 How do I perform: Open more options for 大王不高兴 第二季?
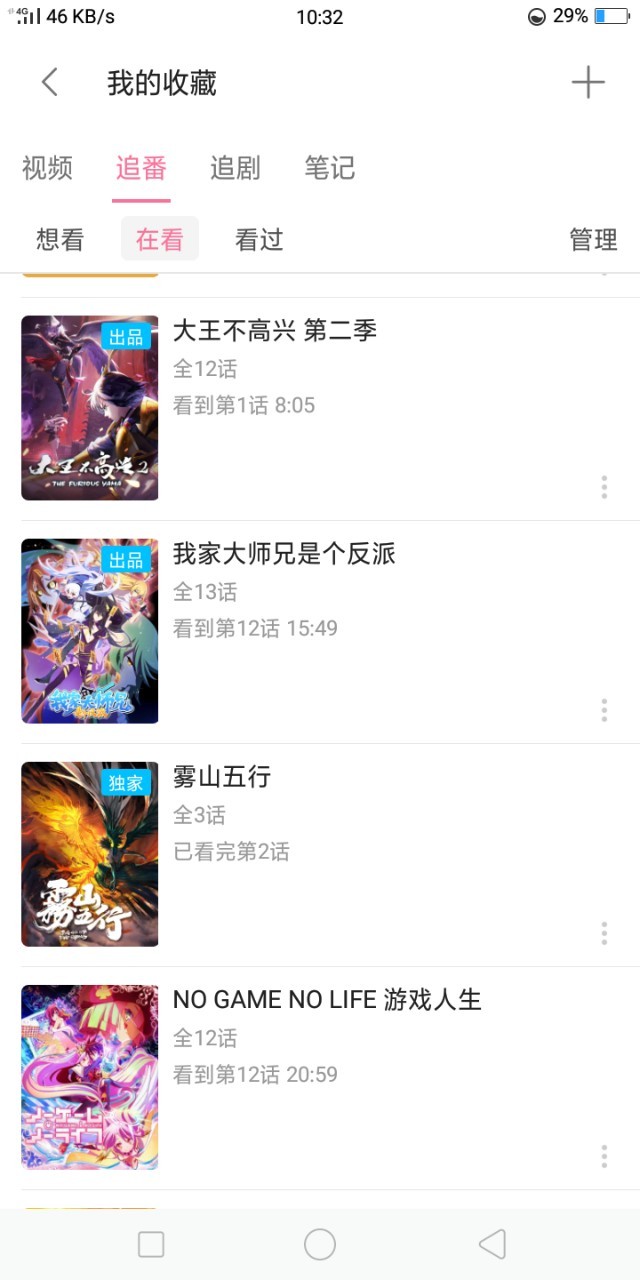604,487
